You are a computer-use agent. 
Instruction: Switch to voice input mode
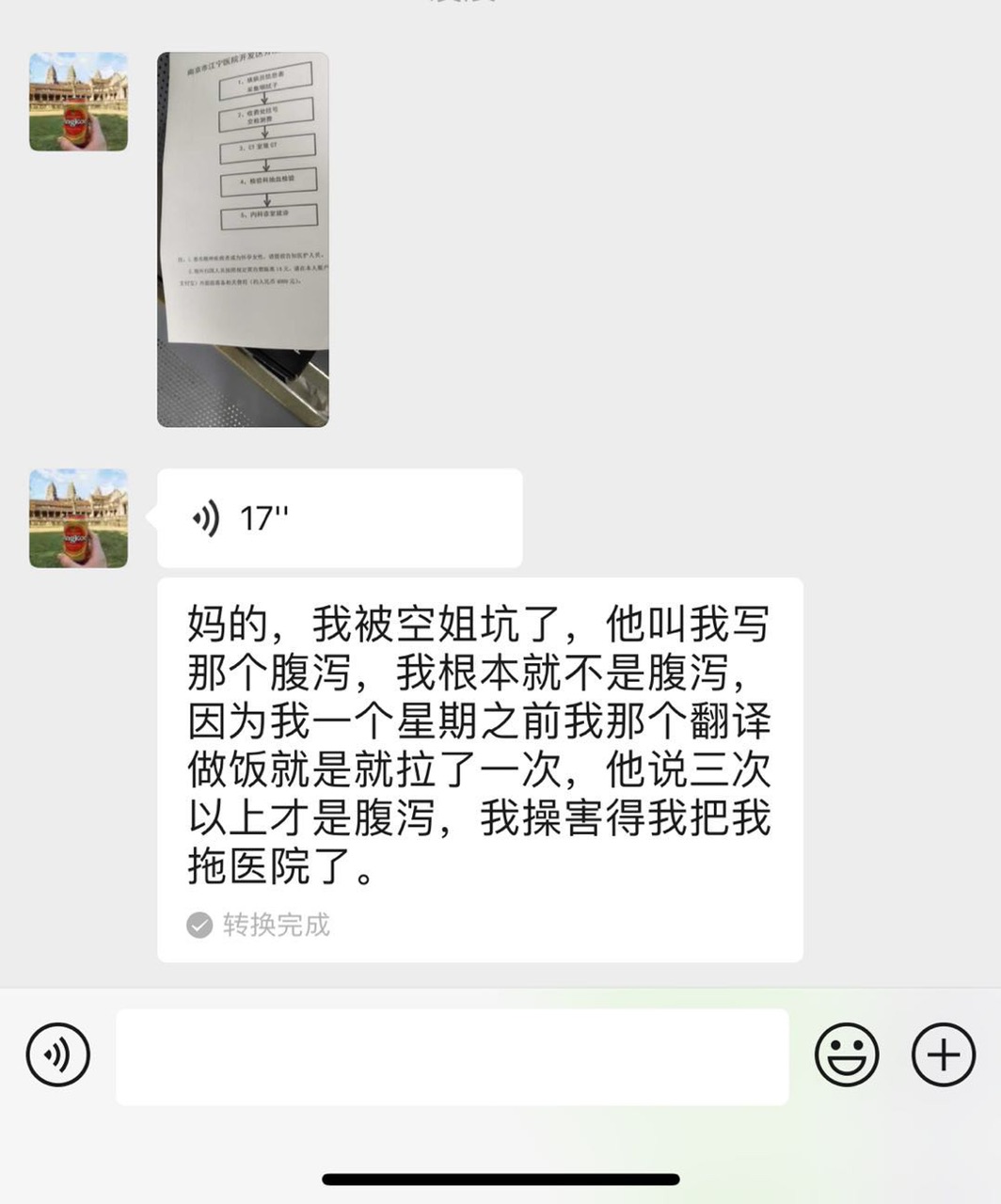point(58,1055)
